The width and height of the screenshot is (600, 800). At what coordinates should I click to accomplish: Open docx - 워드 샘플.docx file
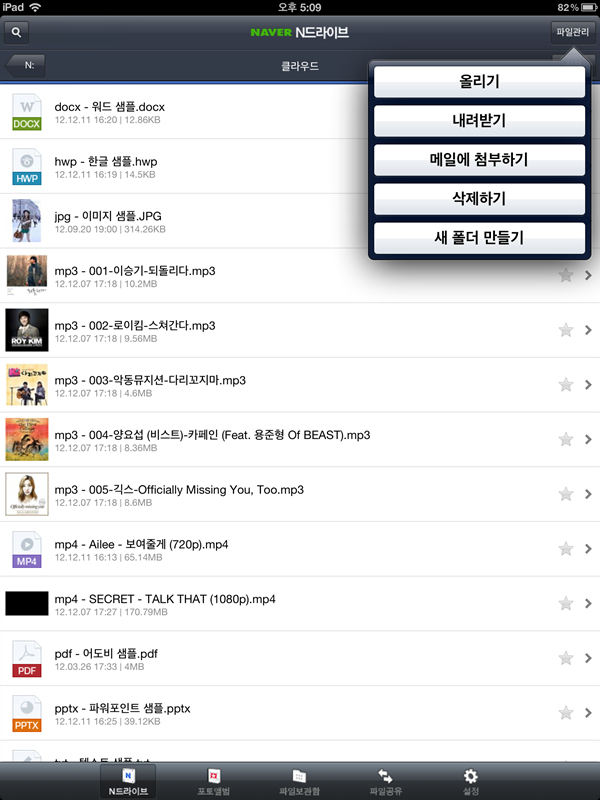(x=110, y=107)
